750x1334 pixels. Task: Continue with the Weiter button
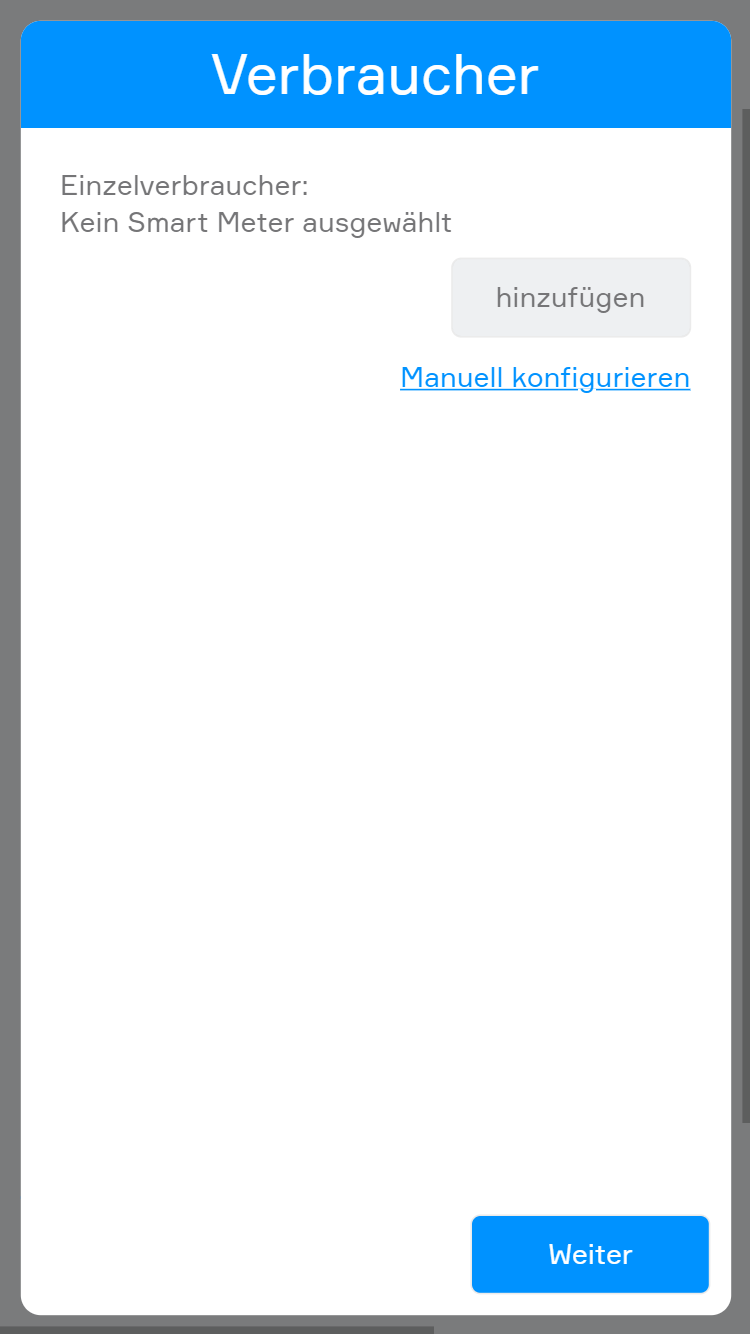(590, 1254)
